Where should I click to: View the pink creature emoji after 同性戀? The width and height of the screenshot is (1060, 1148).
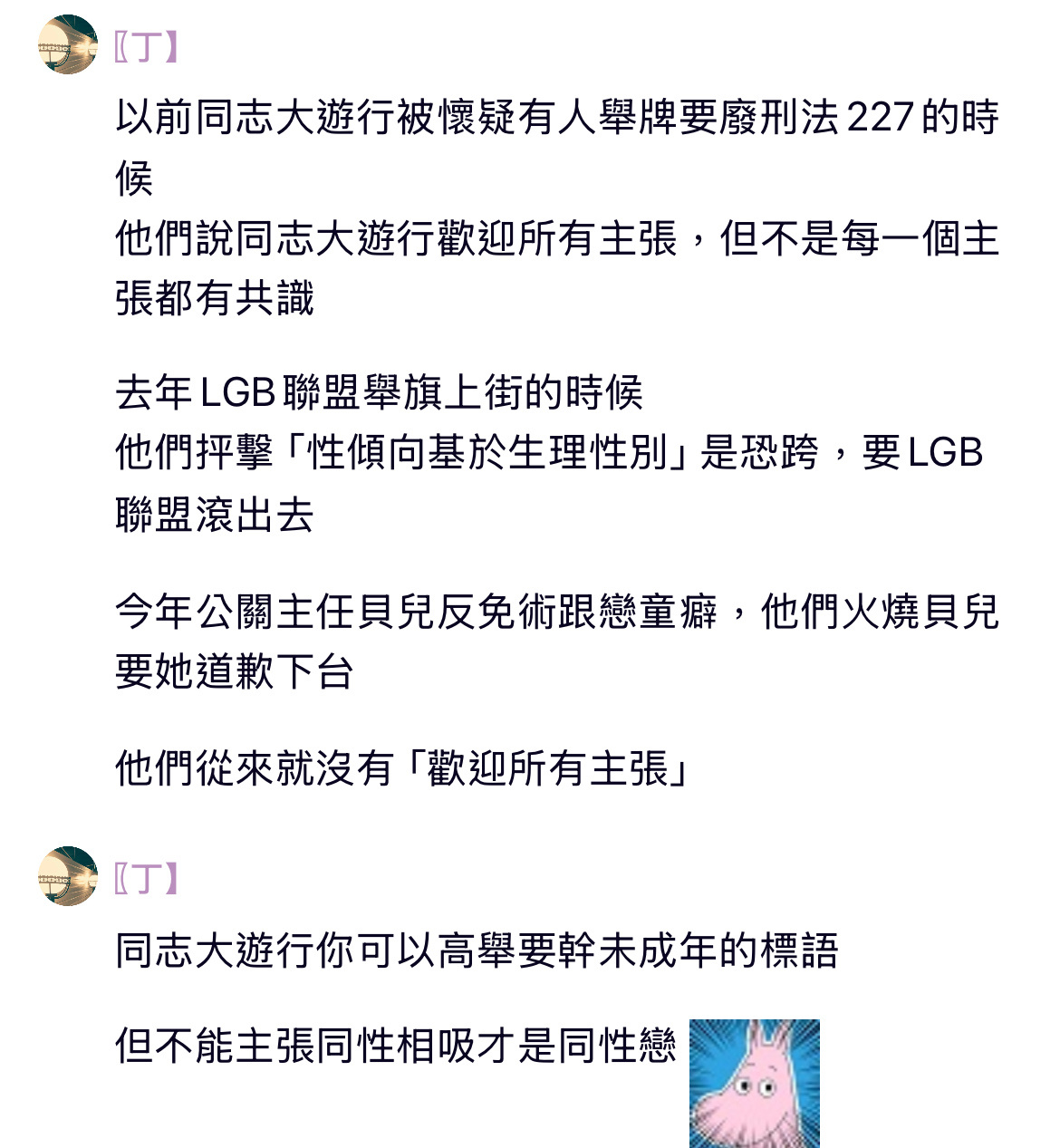(754, 1083)
